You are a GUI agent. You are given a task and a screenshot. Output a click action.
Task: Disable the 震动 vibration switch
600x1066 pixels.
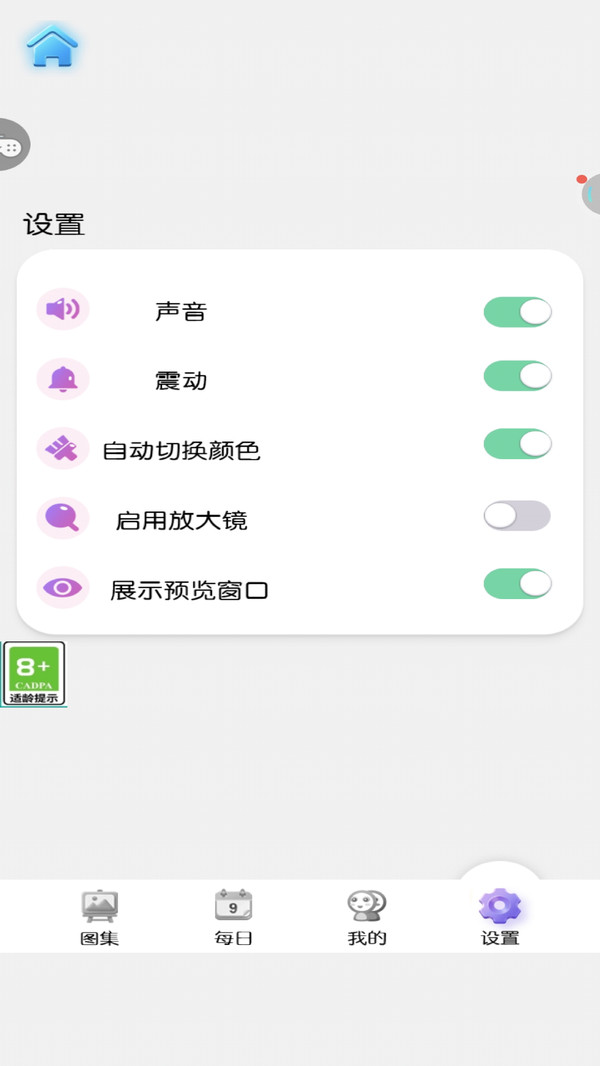pyautogui.click(x=517, y=376)
